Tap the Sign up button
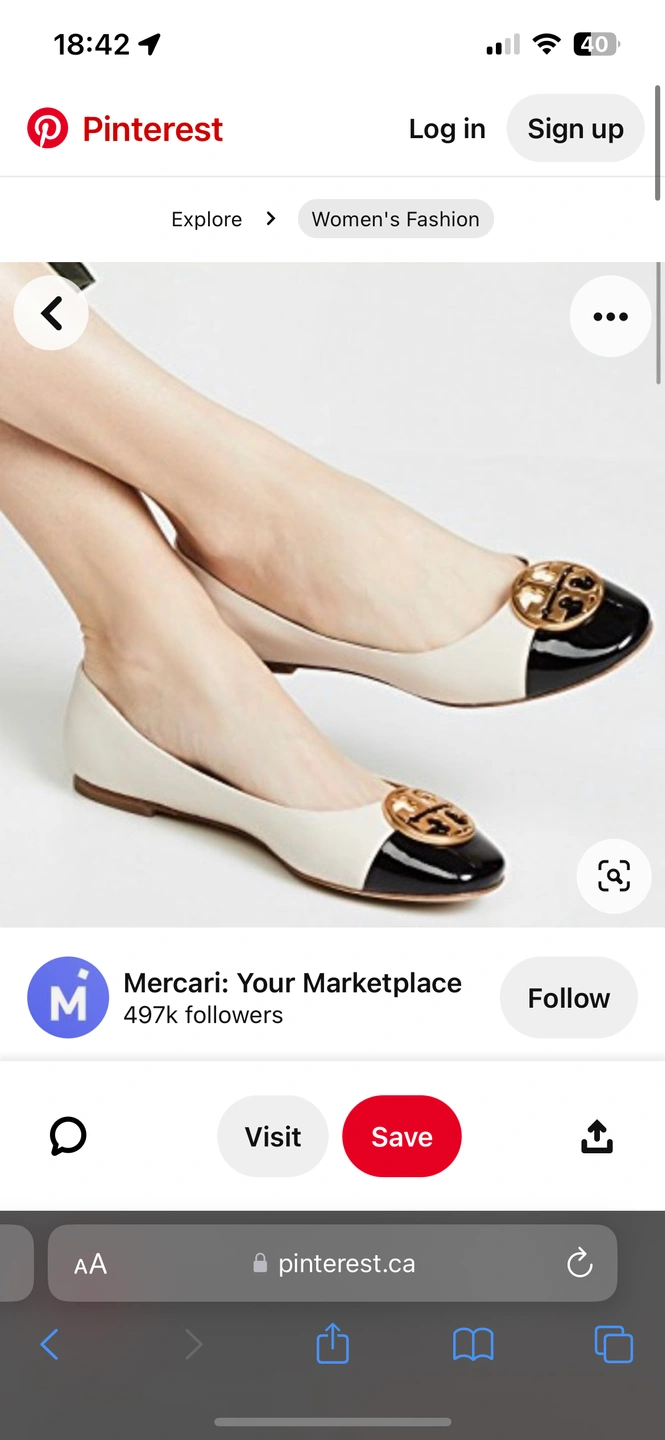Image resolution: width=665 pixels, height=1440 pixels. [575, 129]
